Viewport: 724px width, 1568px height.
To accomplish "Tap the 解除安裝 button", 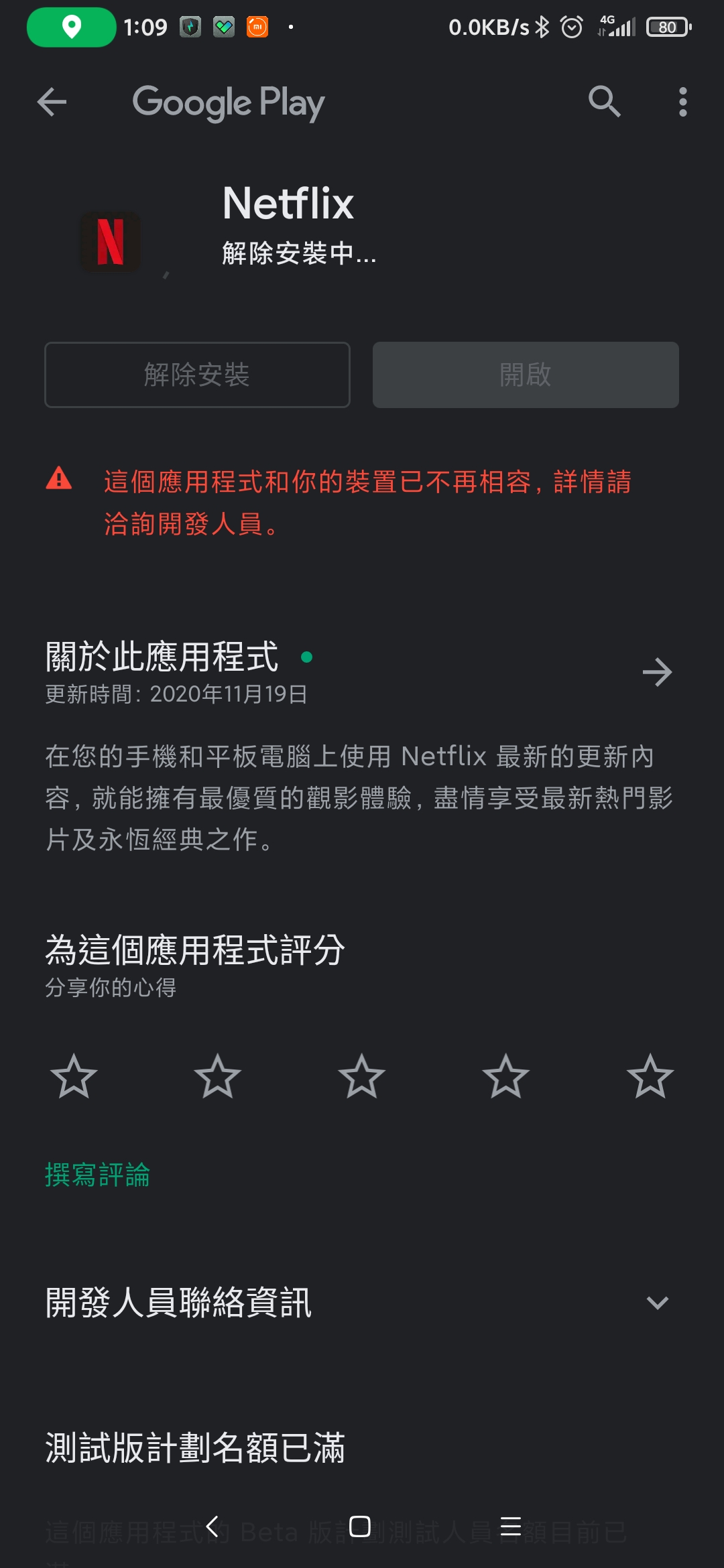I will pyautogui.click(x=197, y=375).
